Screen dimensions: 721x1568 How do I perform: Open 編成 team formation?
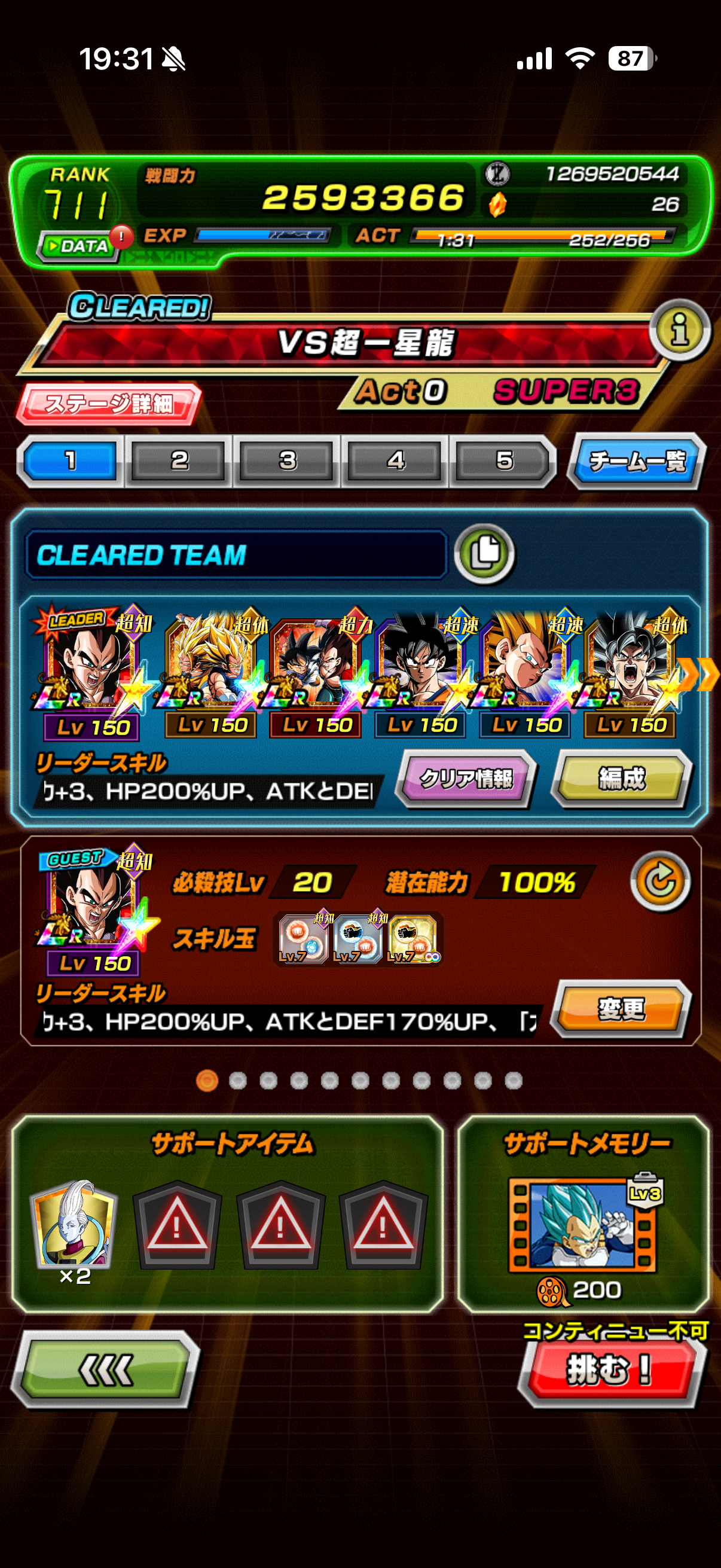622,779
